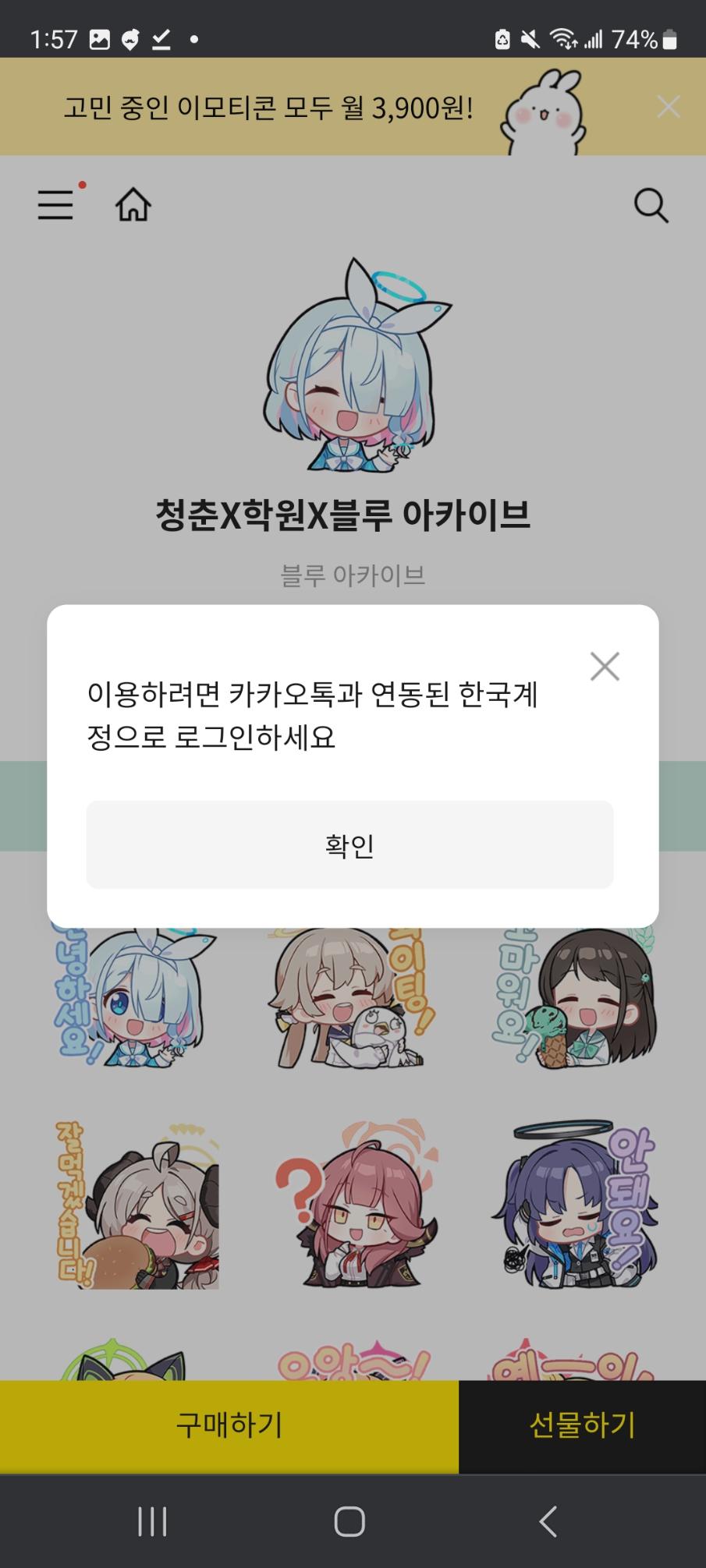The height and width of the screenshot is (1568, 706).
Task: Go to the emoticon store home
Action: pyautogui.click(x=133, y=204)
